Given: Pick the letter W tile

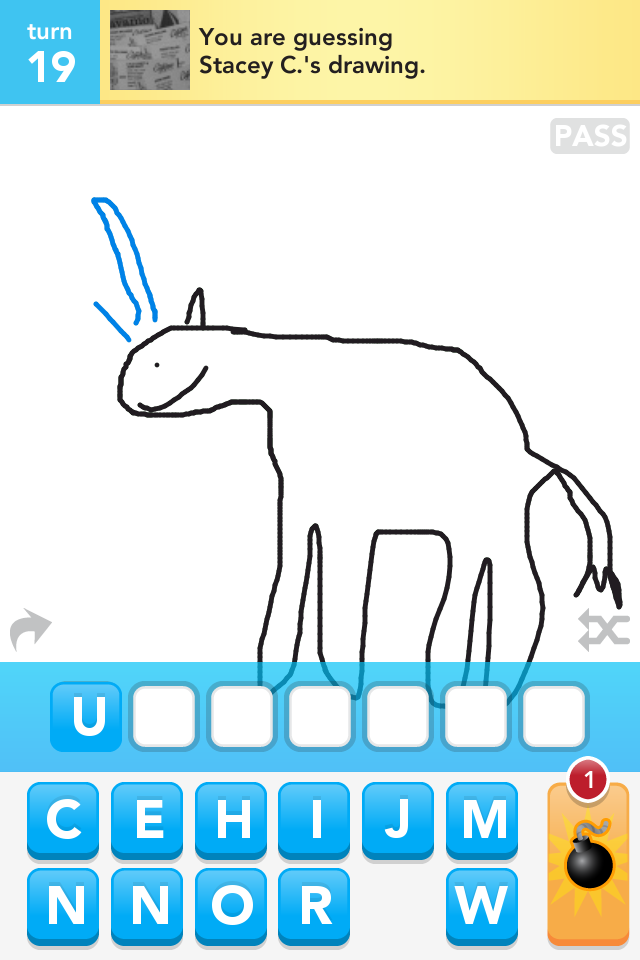Looking at the screenshot, I should [482, 906].
